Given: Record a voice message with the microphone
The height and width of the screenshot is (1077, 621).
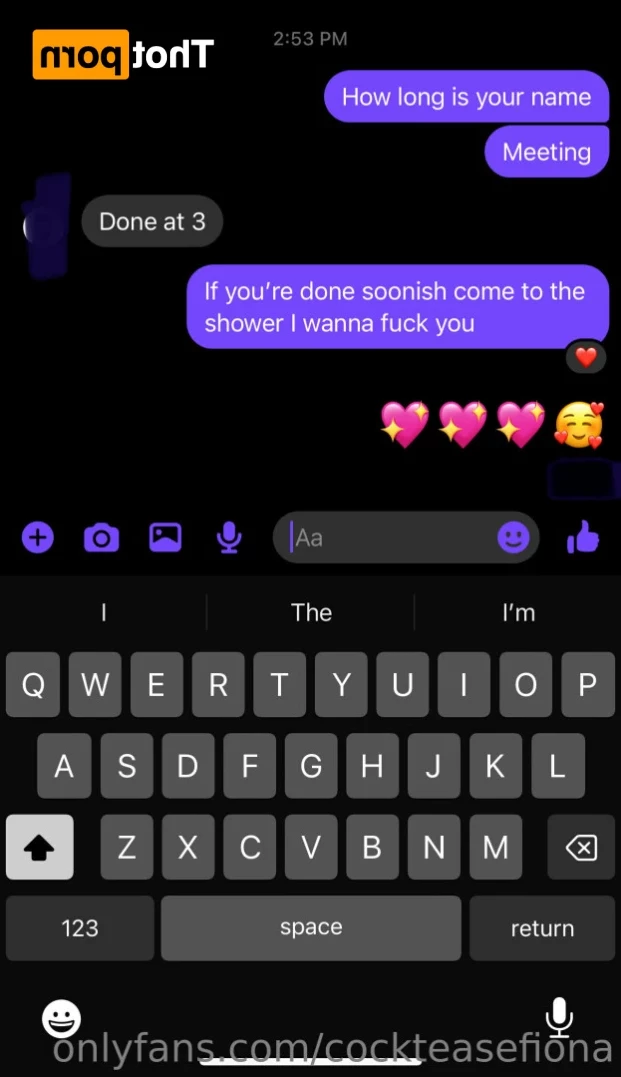Looking at the screenshot, I should click(x=229, y=538).
